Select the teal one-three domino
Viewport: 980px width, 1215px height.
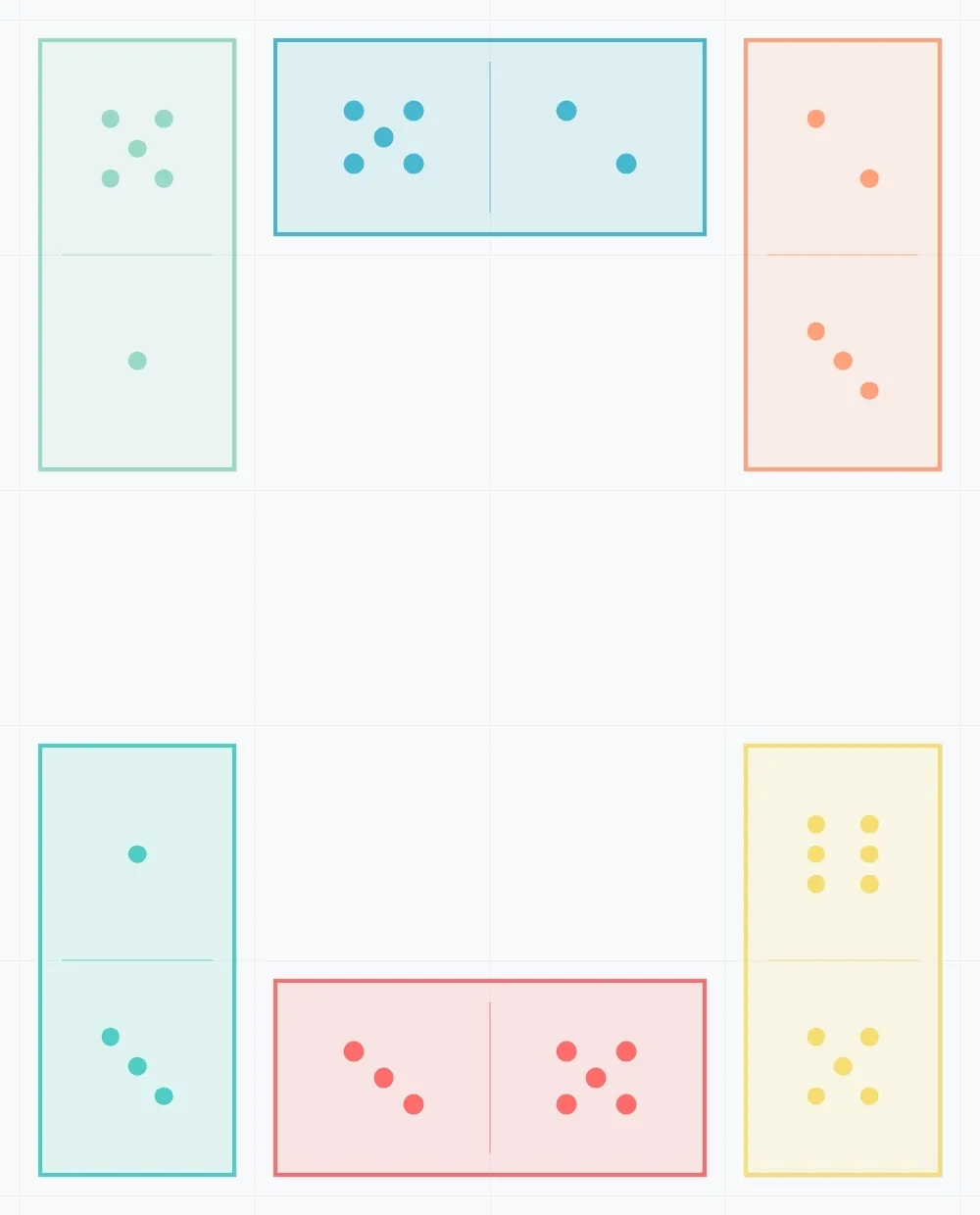[137, 960]
